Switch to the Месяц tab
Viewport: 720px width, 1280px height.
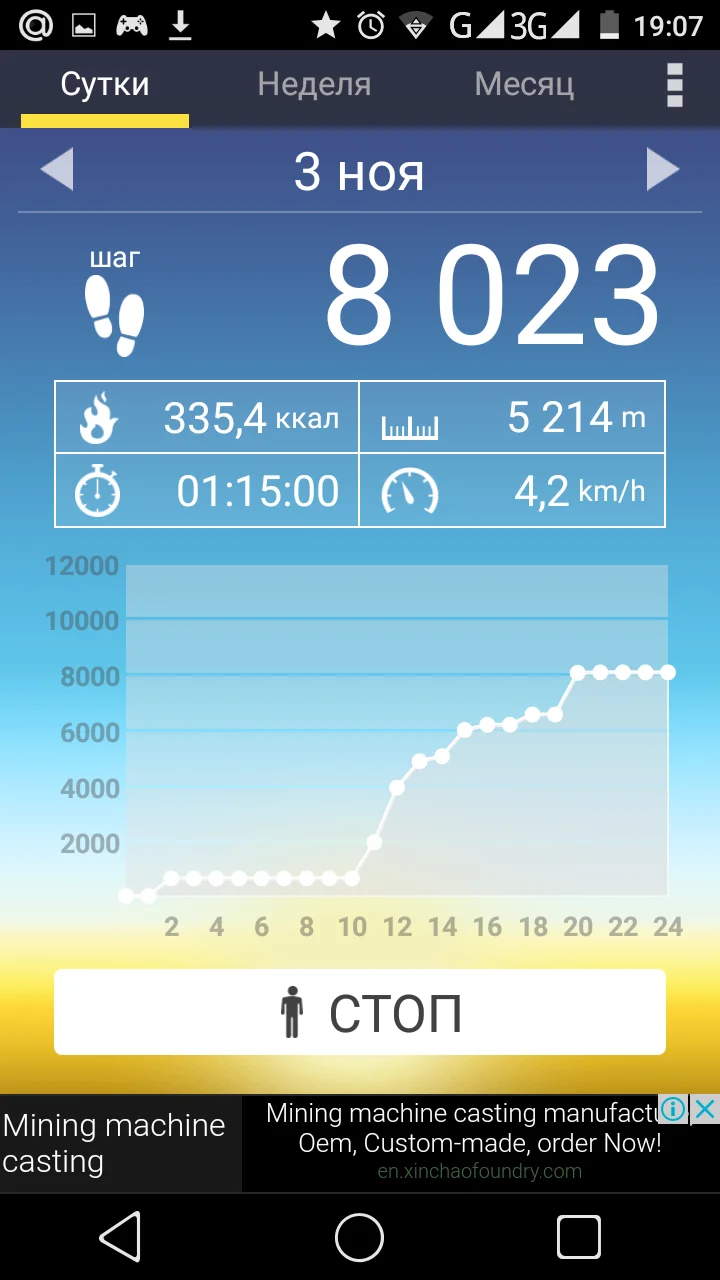click(x=524, y=85)
